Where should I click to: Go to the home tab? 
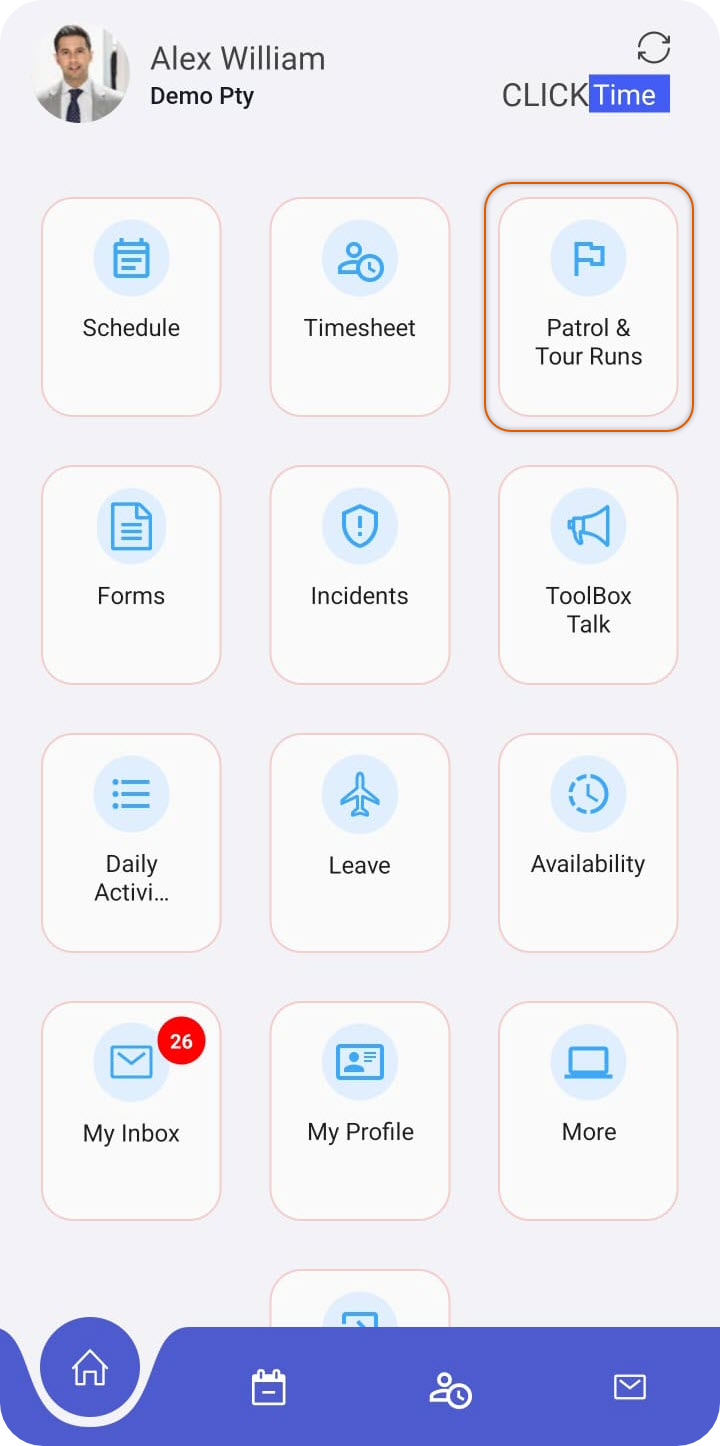click(89, 1367)
